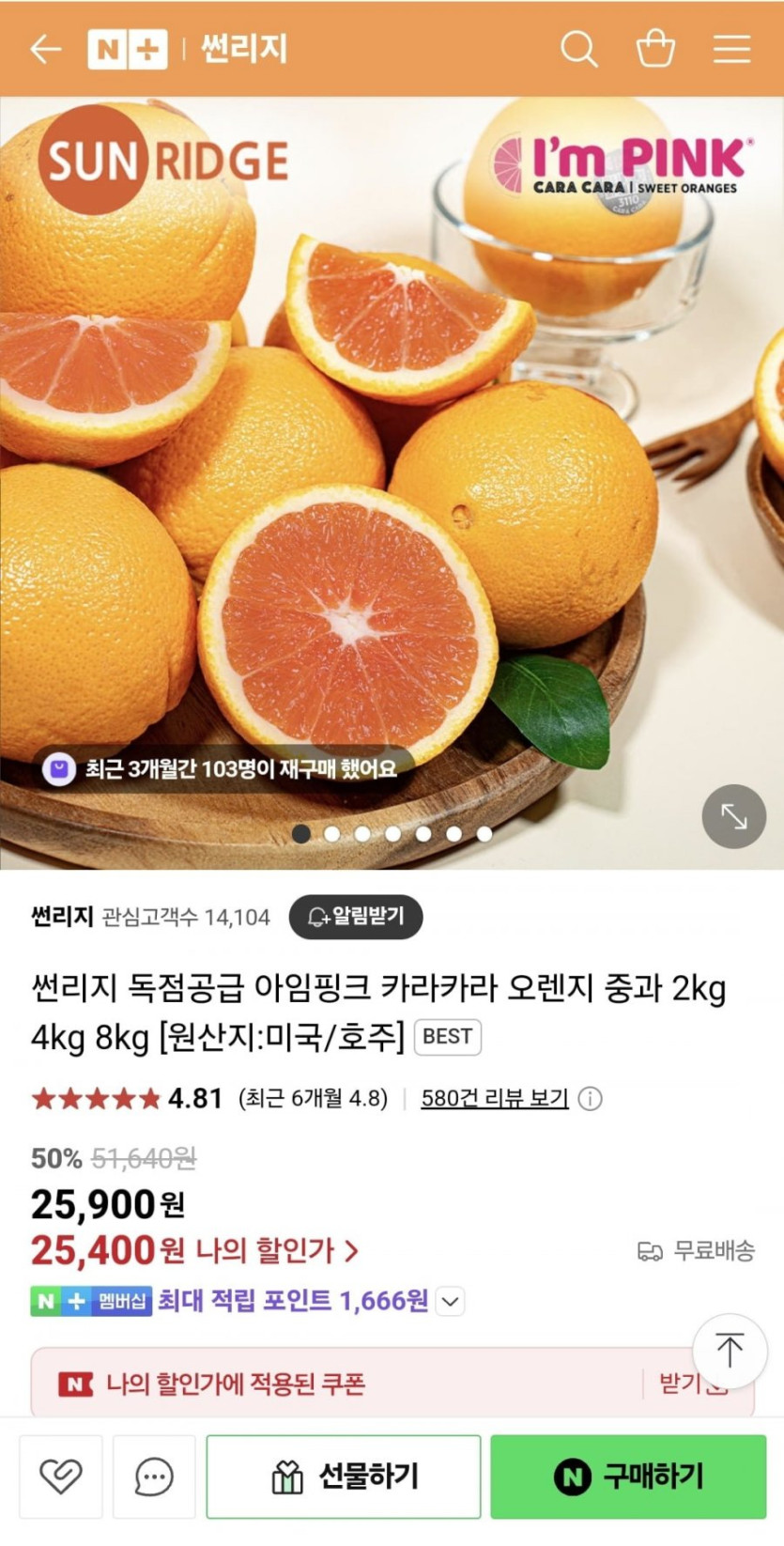Toggle the wishlist heart icon
784x1546 pixels.
pyautogui.click(x=61, y=1476)
